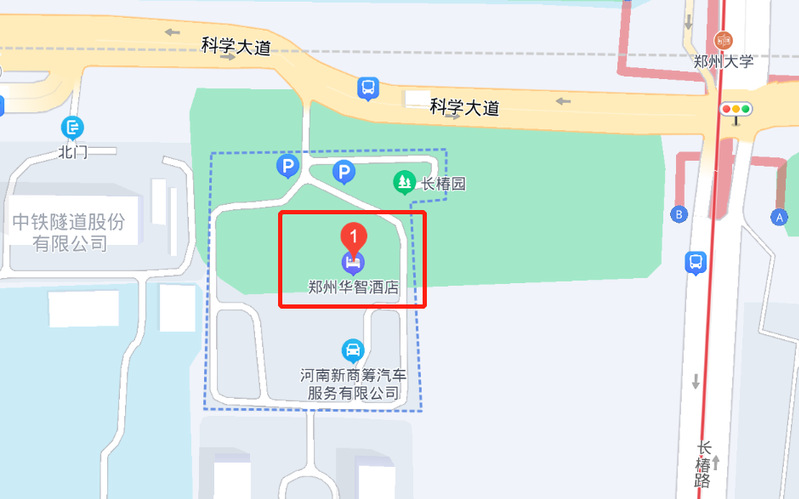Select the 郑州华智酒店 hotel marker
The width and height of the screenshot is (799, 499).
352,263
